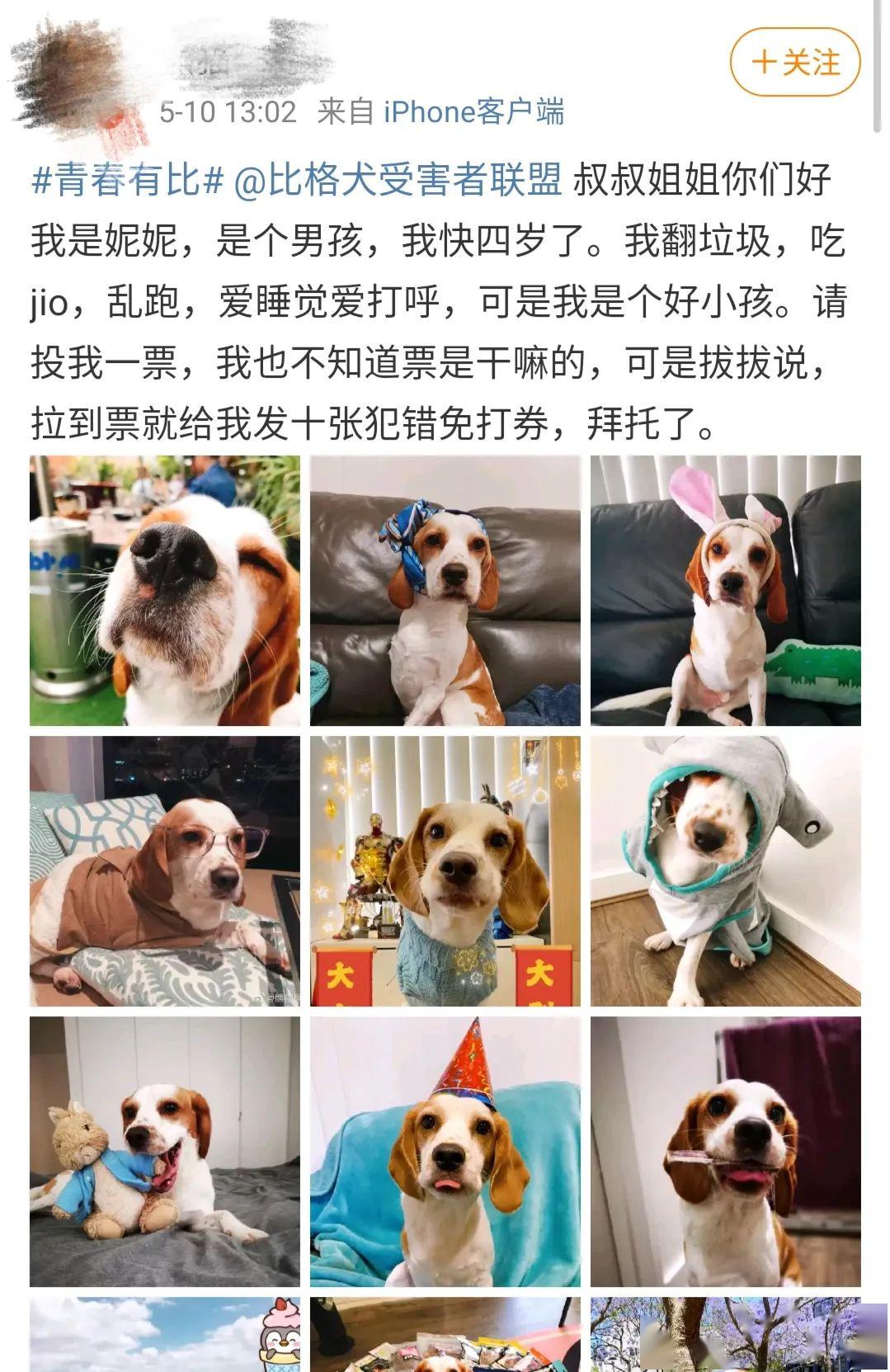Open photo of beagle in shark costume
The width and height of the screenshot is (890, 1372).
726,871
